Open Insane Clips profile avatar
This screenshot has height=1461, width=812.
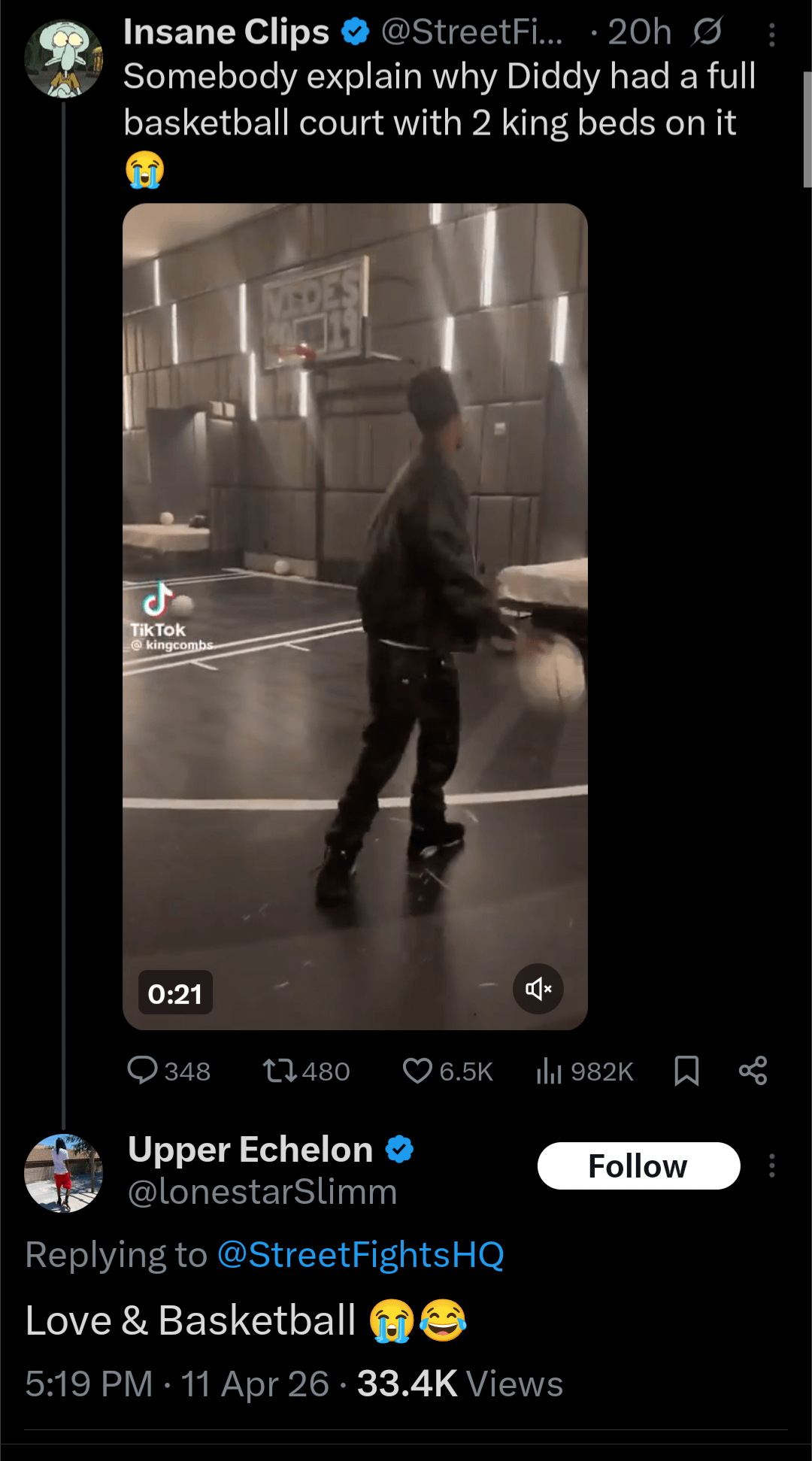click(x=63, y=59)
